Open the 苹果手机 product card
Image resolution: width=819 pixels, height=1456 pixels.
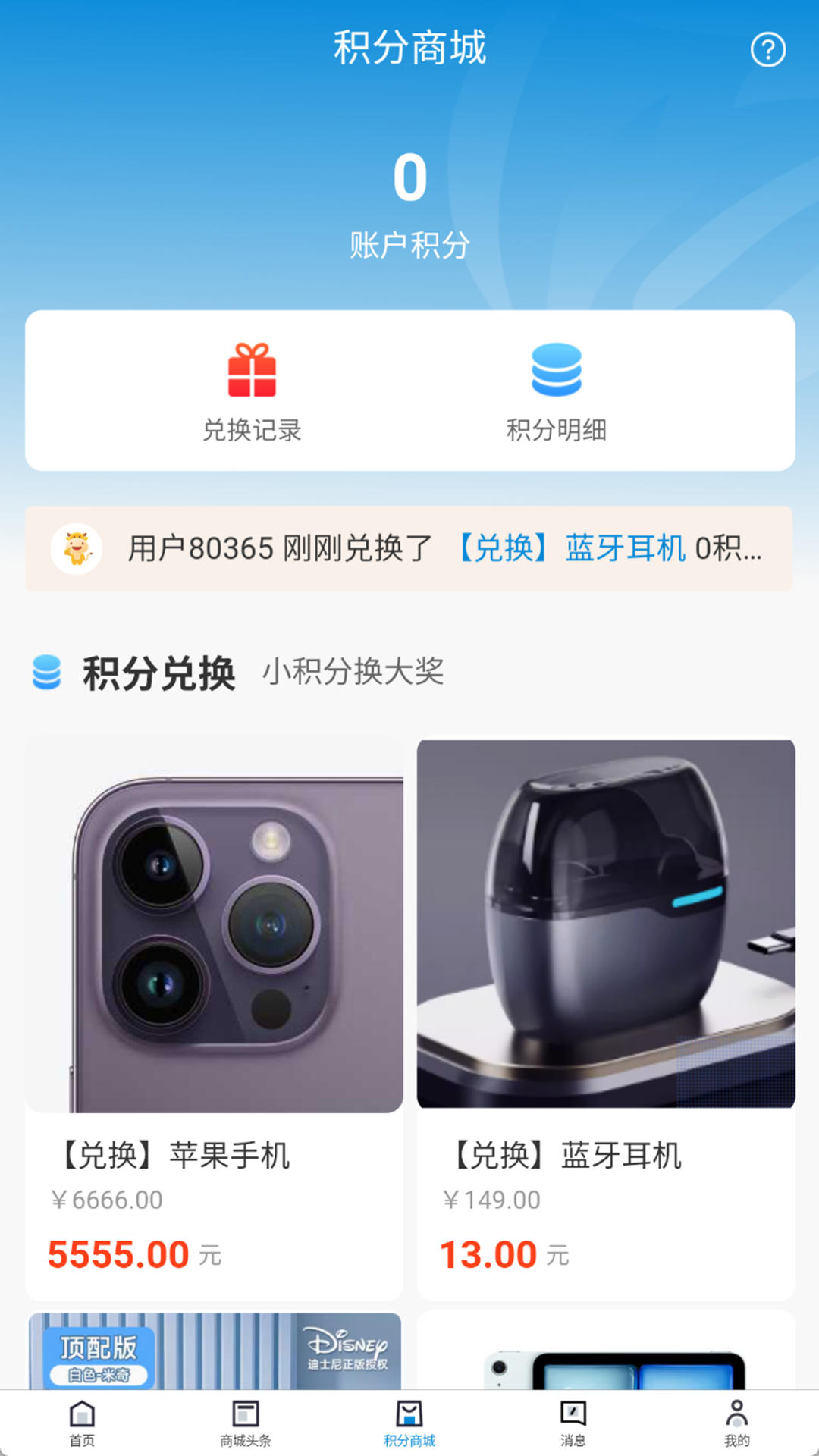coord(214,1016)
